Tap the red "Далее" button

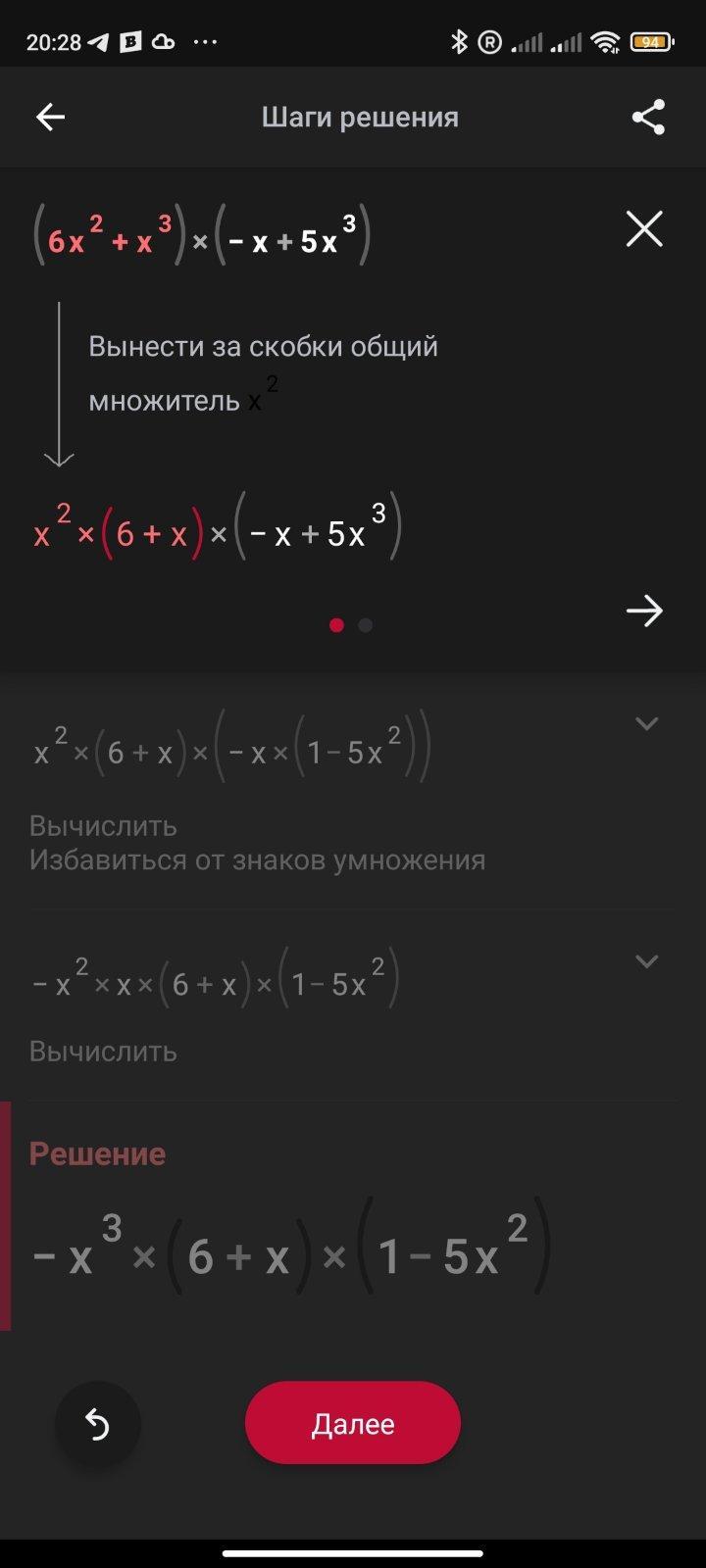(353, 1423)
